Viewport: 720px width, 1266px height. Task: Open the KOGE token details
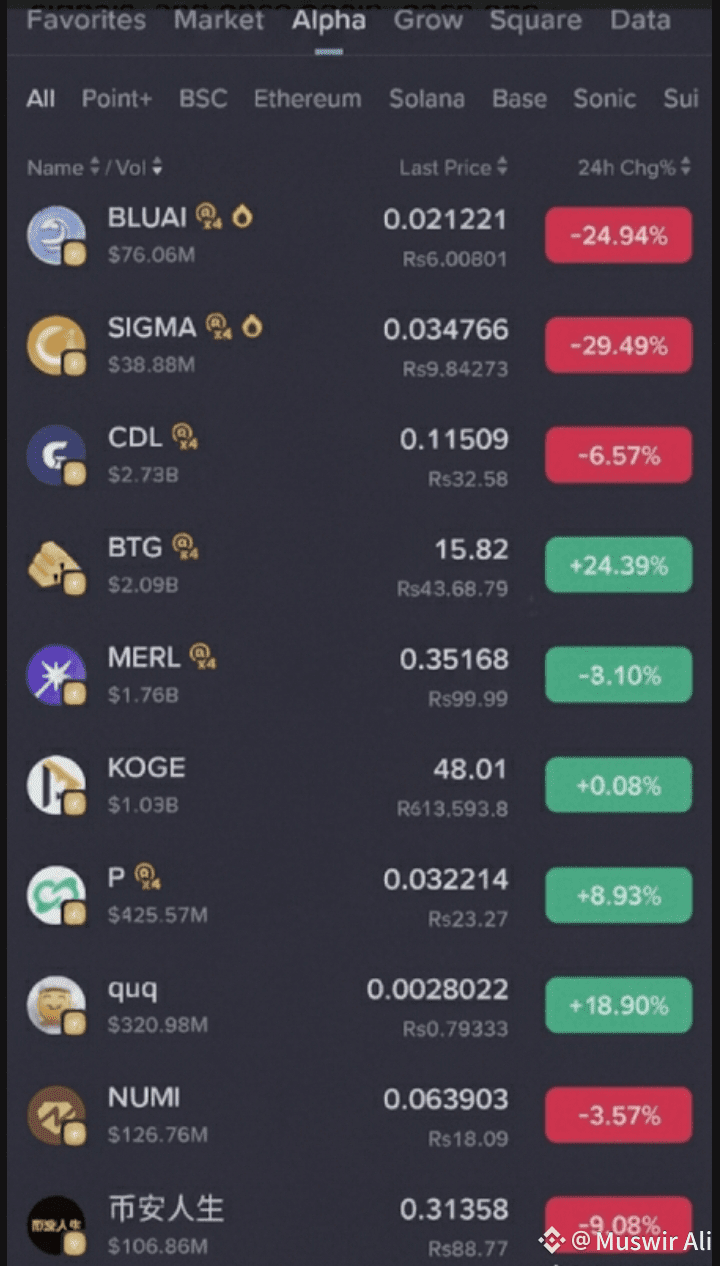(360, 786)
